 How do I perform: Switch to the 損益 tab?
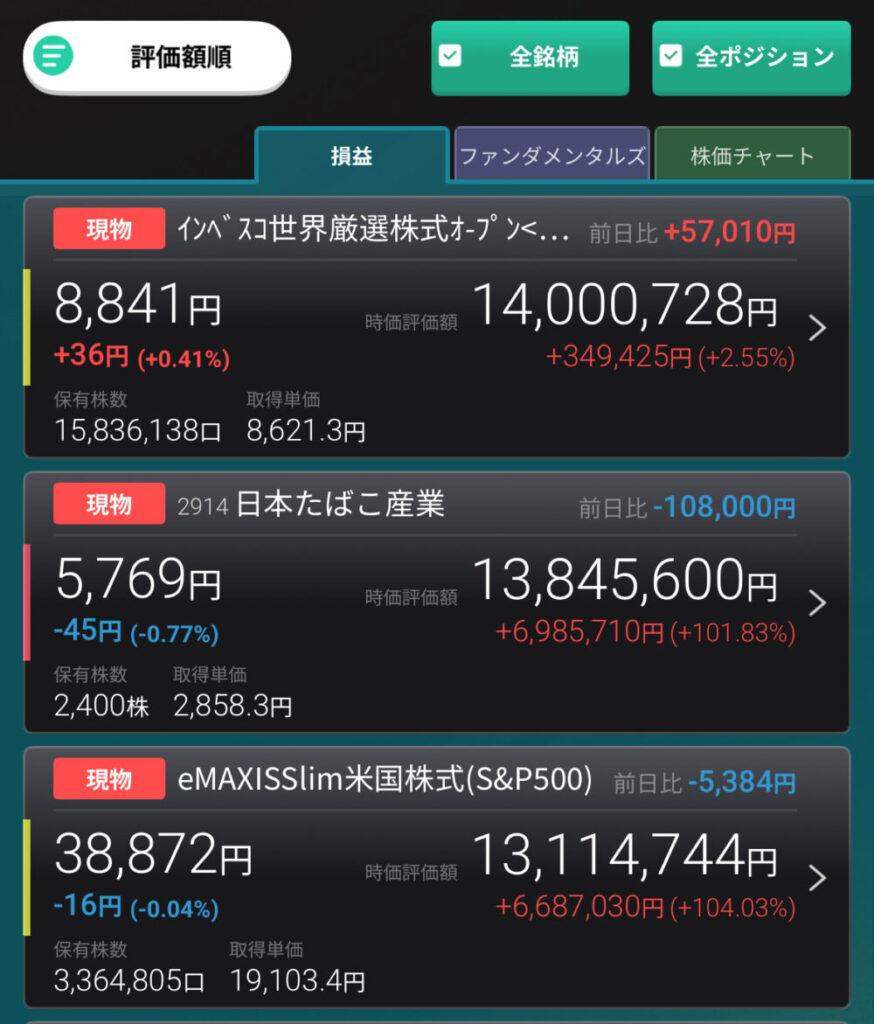click(x=352, y=156)
